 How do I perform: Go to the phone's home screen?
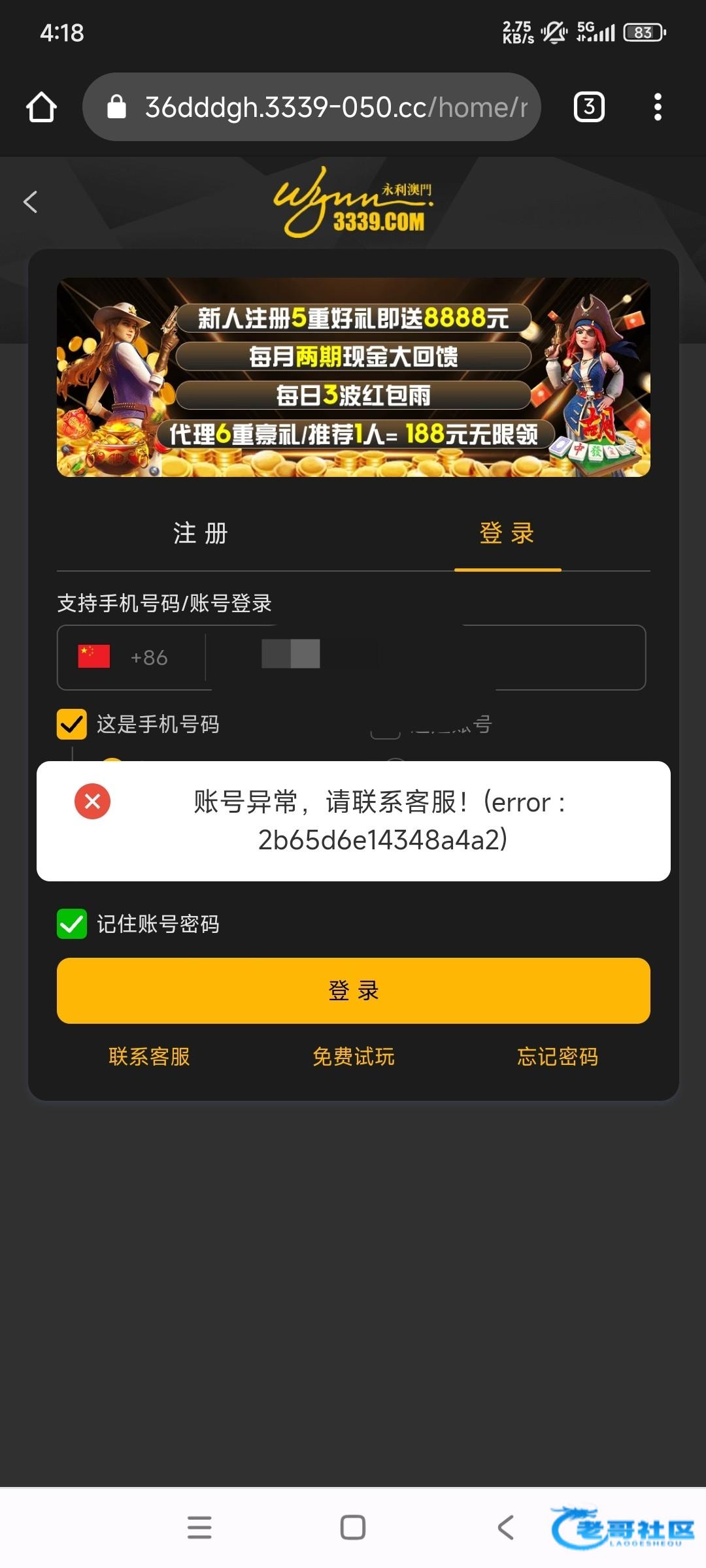click(353, 1527)
